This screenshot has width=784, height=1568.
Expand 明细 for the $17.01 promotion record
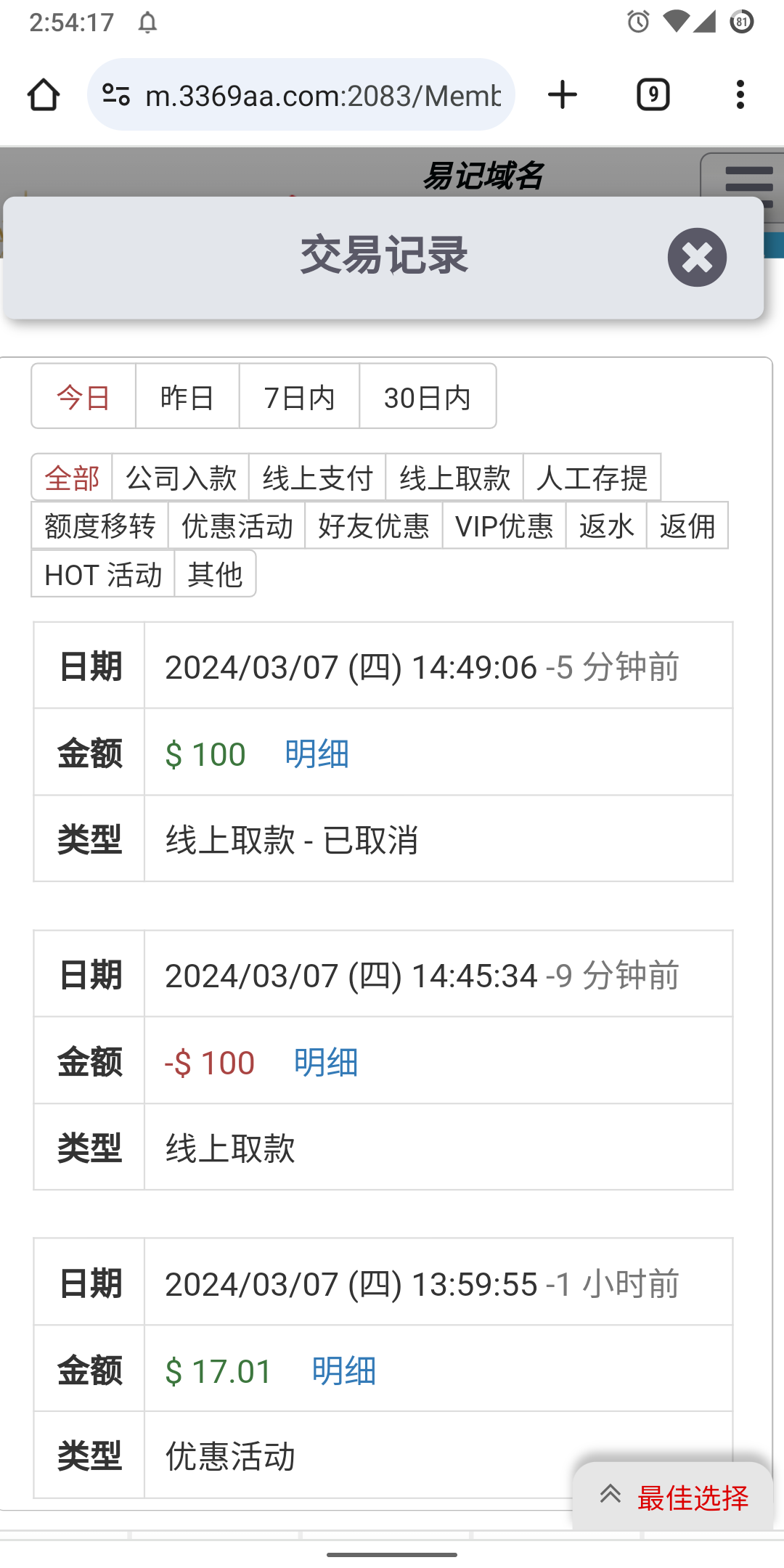click(x=343, y=1370)
